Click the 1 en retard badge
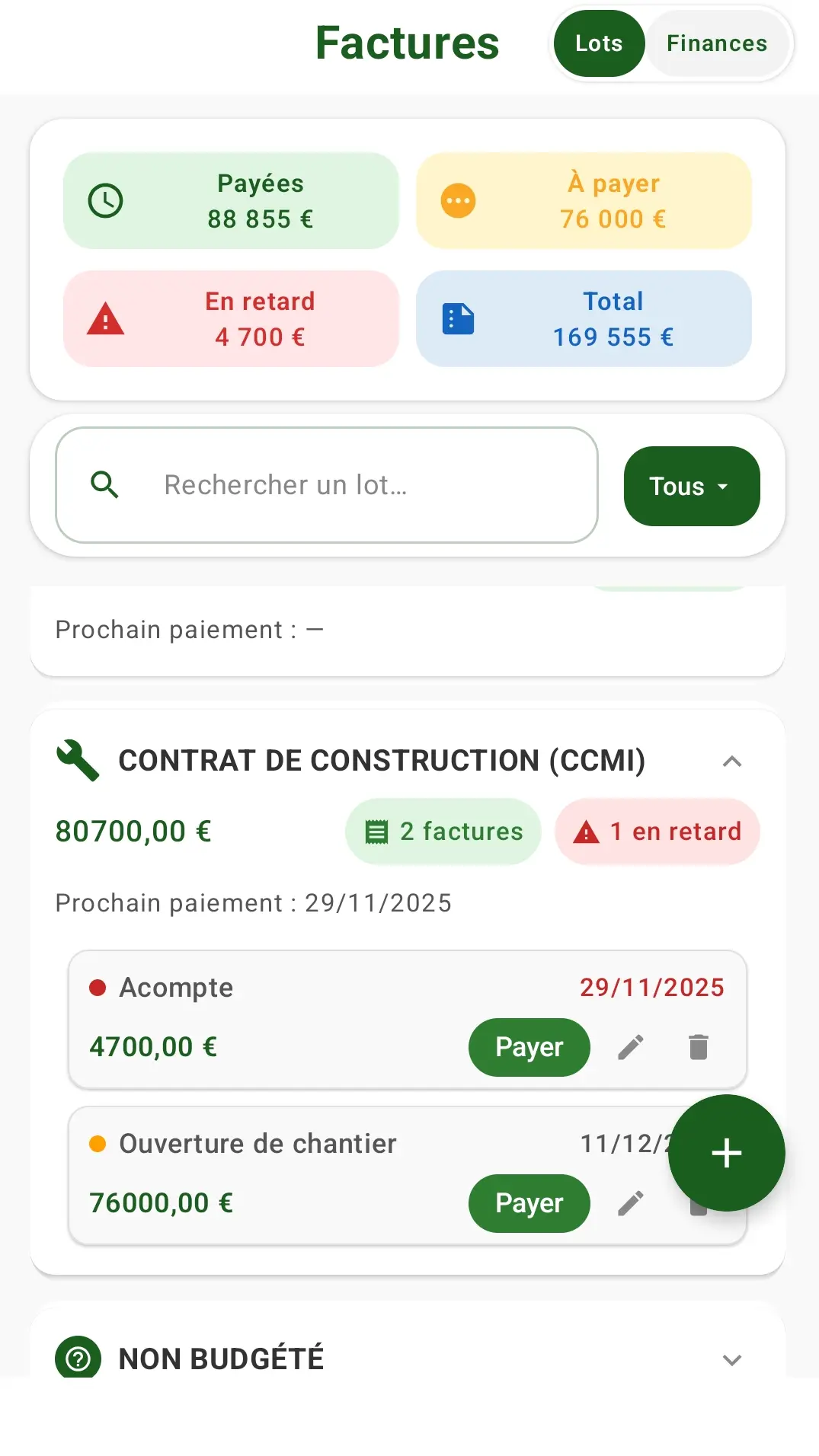 click(657, 832)
